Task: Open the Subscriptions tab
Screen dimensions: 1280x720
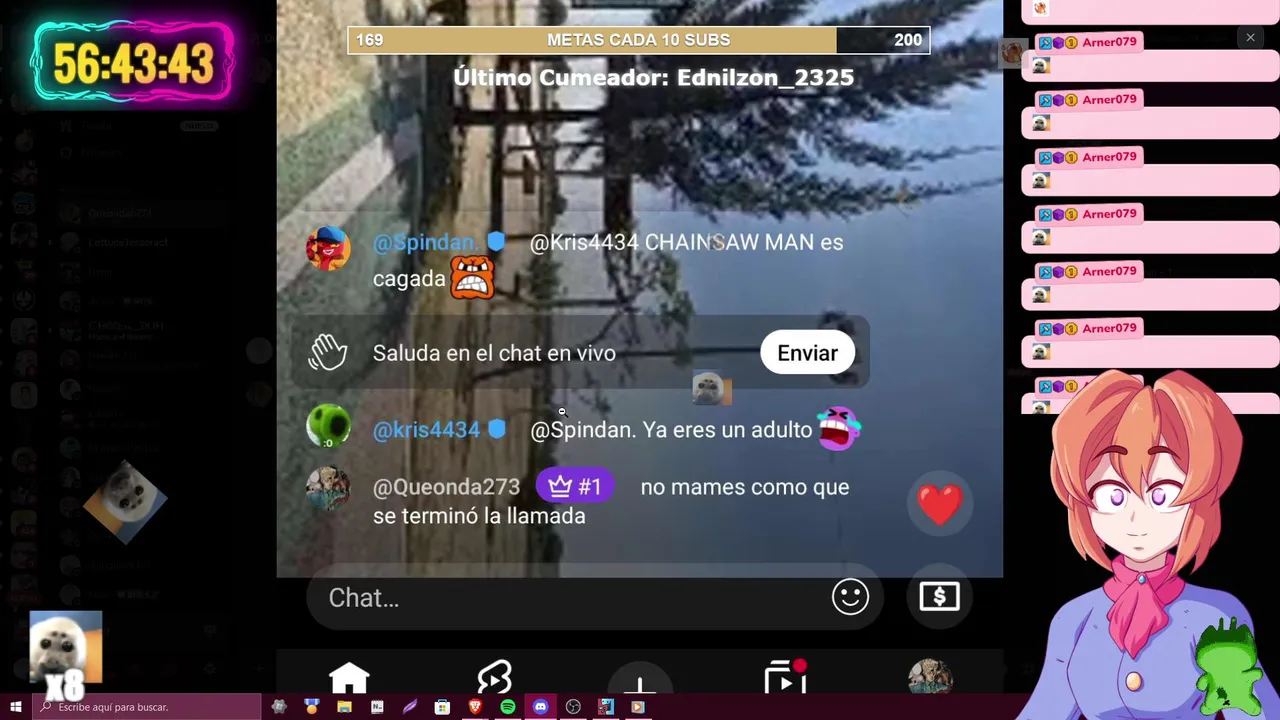Action: [x=785, y=680]
